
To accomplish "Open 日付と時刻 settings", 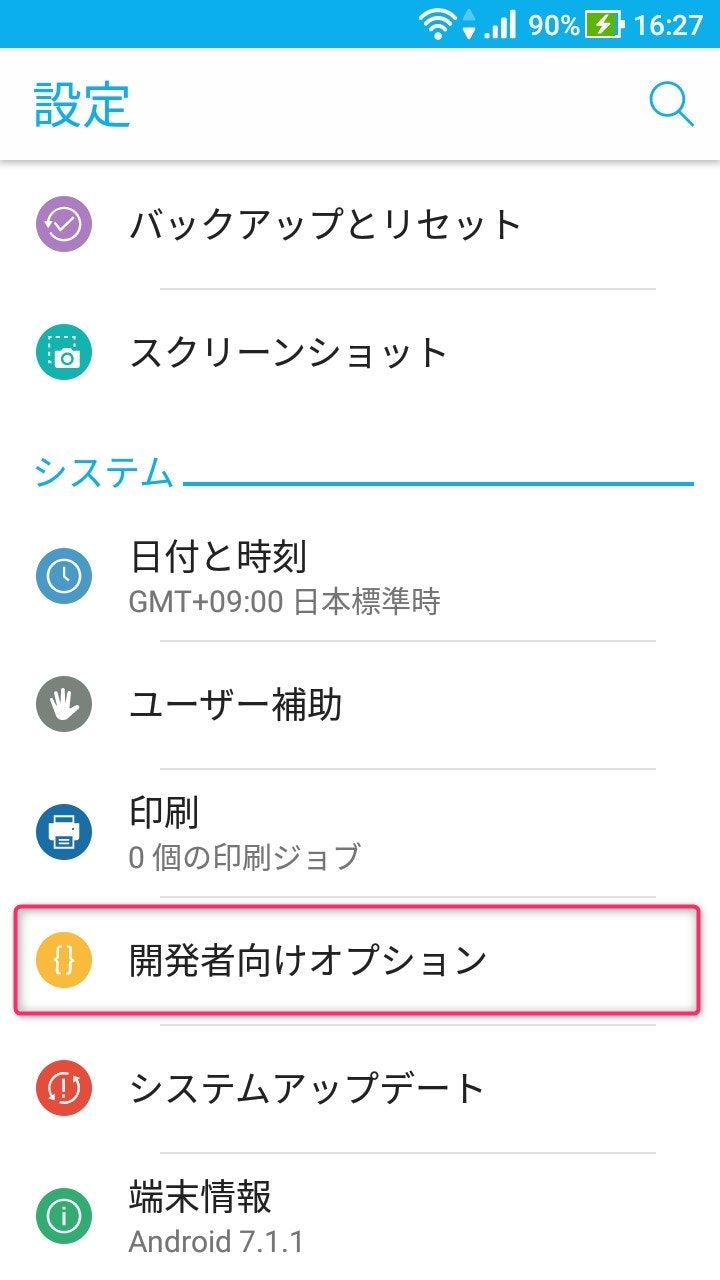I will tap(360, 576).
